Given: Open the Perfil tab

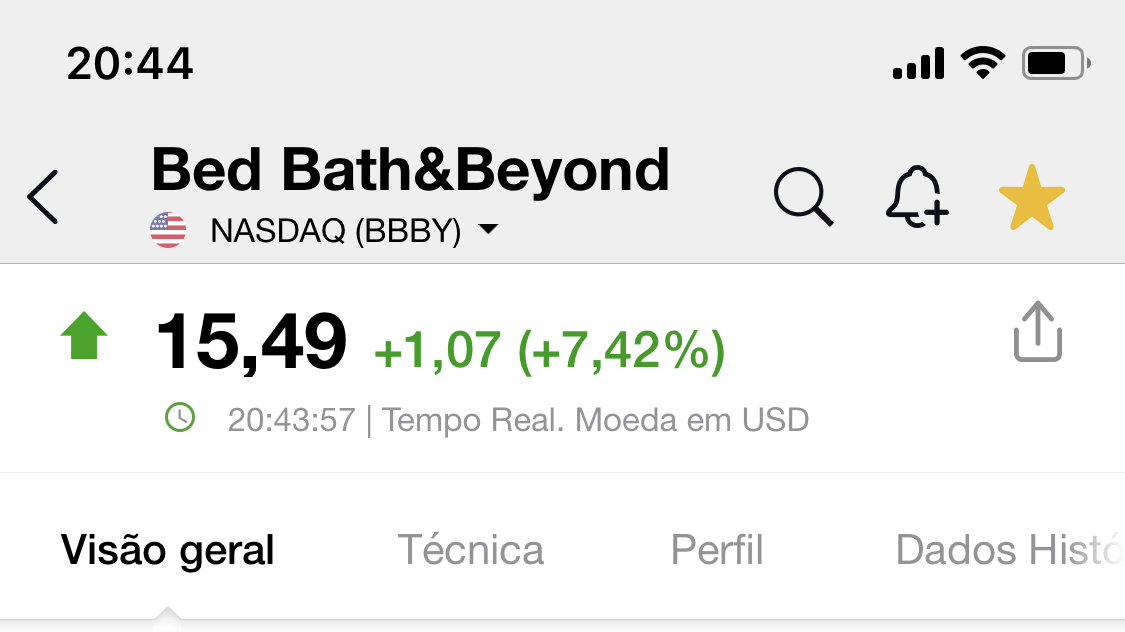Looking at the screenshot, I should pyautogui.click(x=717, y=550).
